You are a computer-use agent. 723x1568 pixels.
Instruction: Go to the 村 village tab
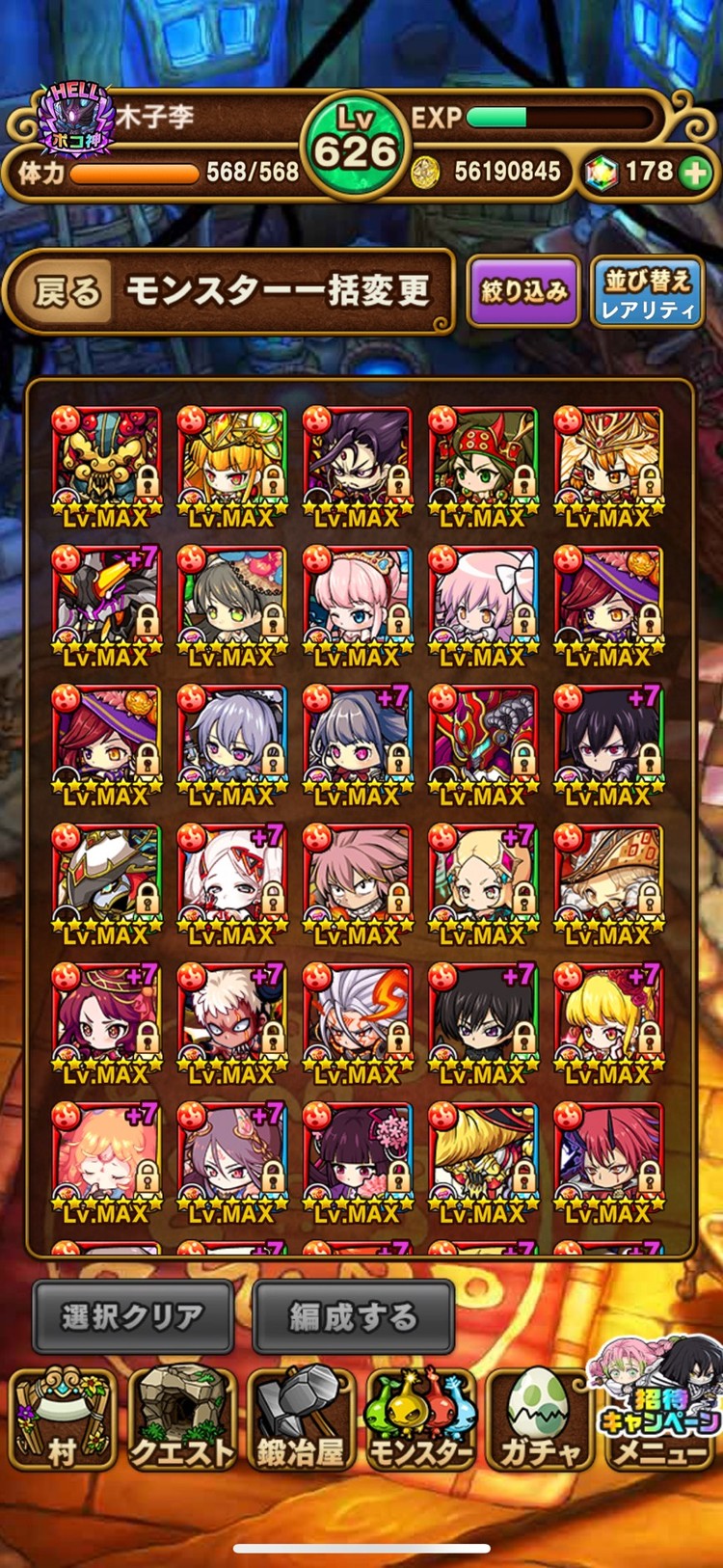pyautogui.click(x=62, y=1420)
